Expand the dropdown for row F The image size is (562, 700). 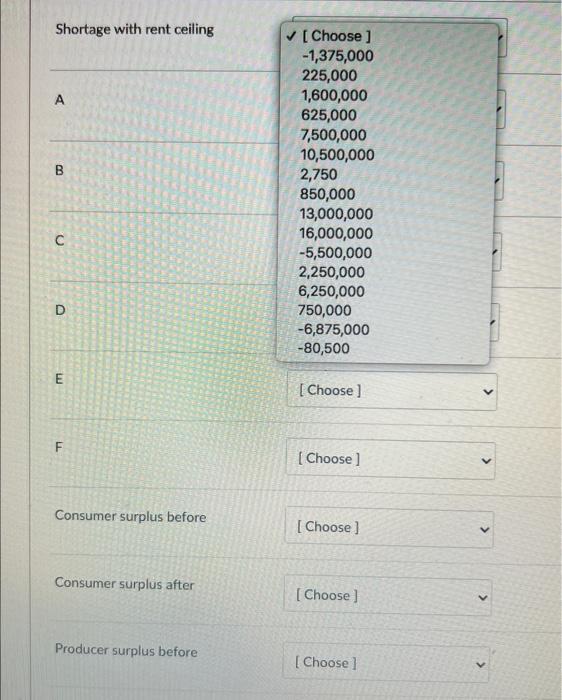(391, 459)
